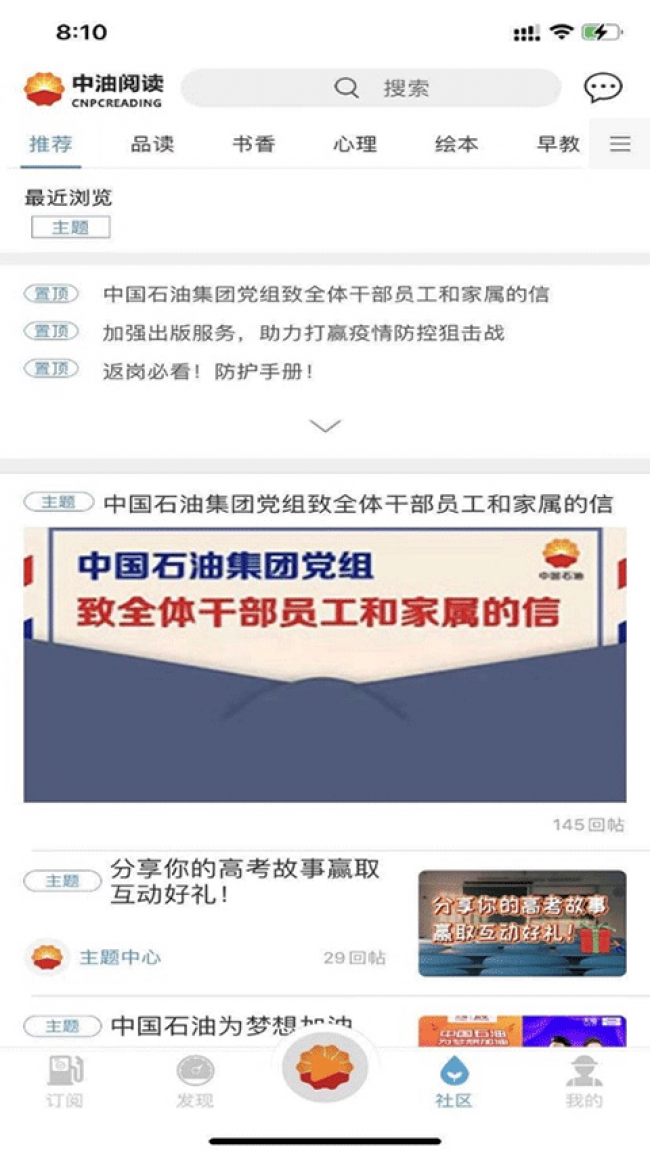Open the messages chat bubble icon

click(x=603, y=88)
